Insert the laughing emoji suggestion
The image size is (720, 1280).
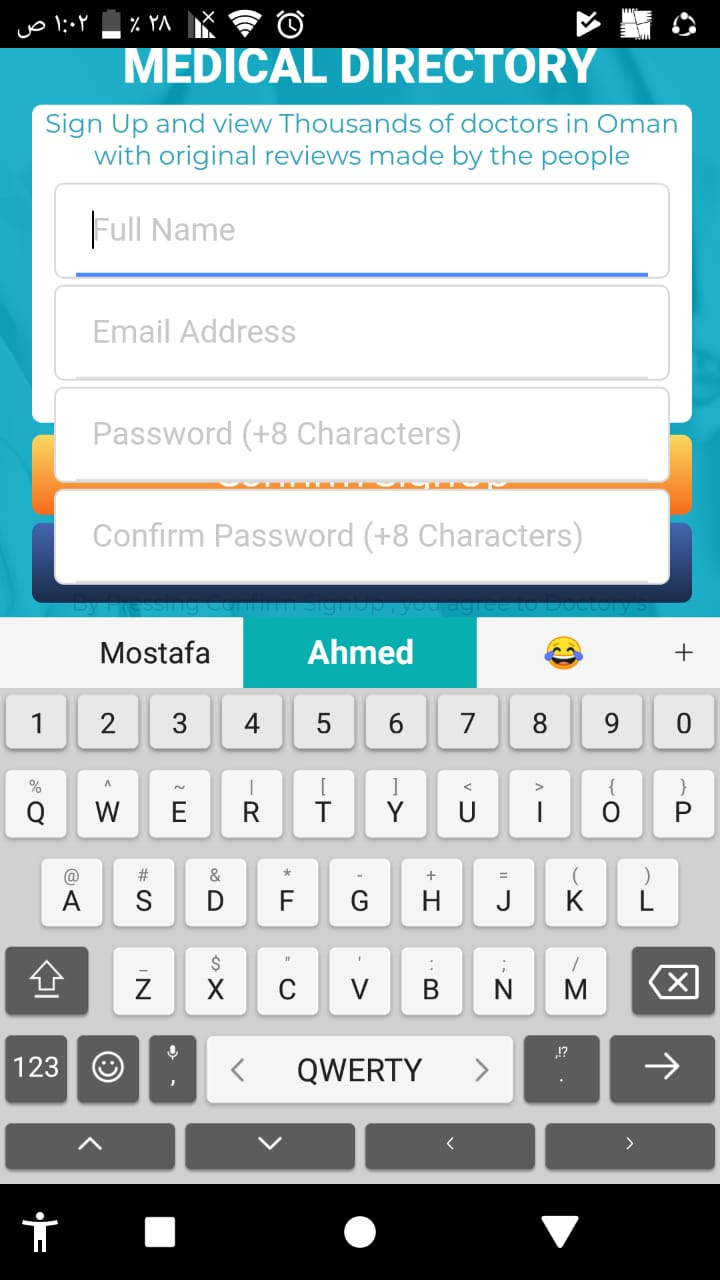pyautogui.click(x=563, y=653)
